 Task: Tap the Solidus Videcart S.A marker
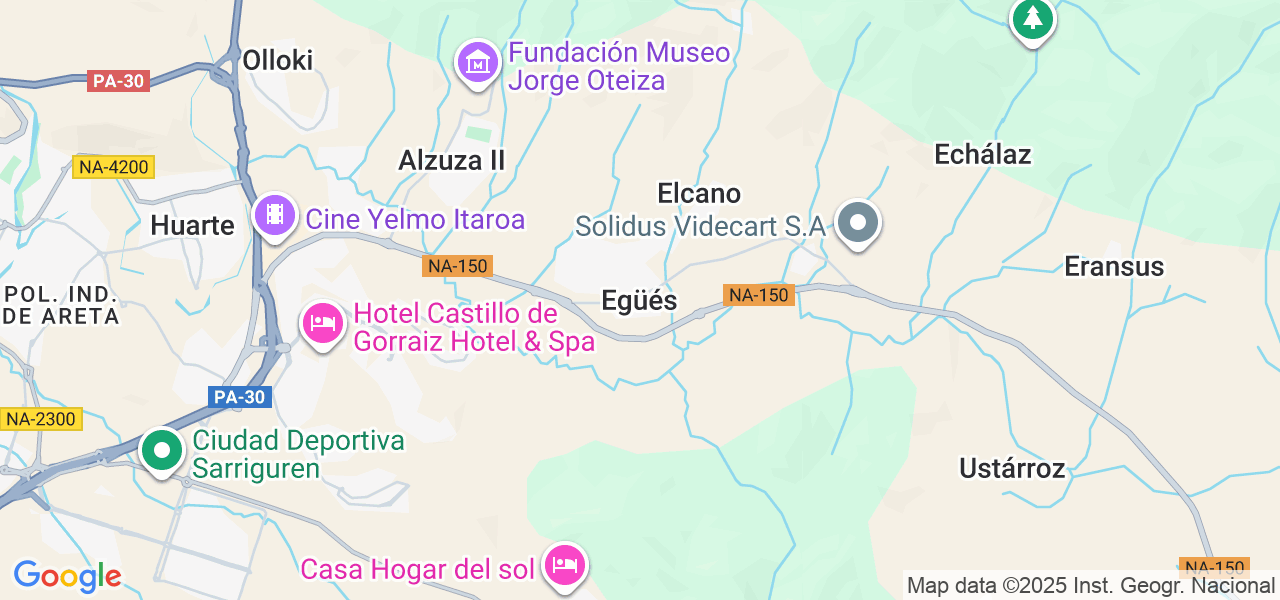point(857,222)
